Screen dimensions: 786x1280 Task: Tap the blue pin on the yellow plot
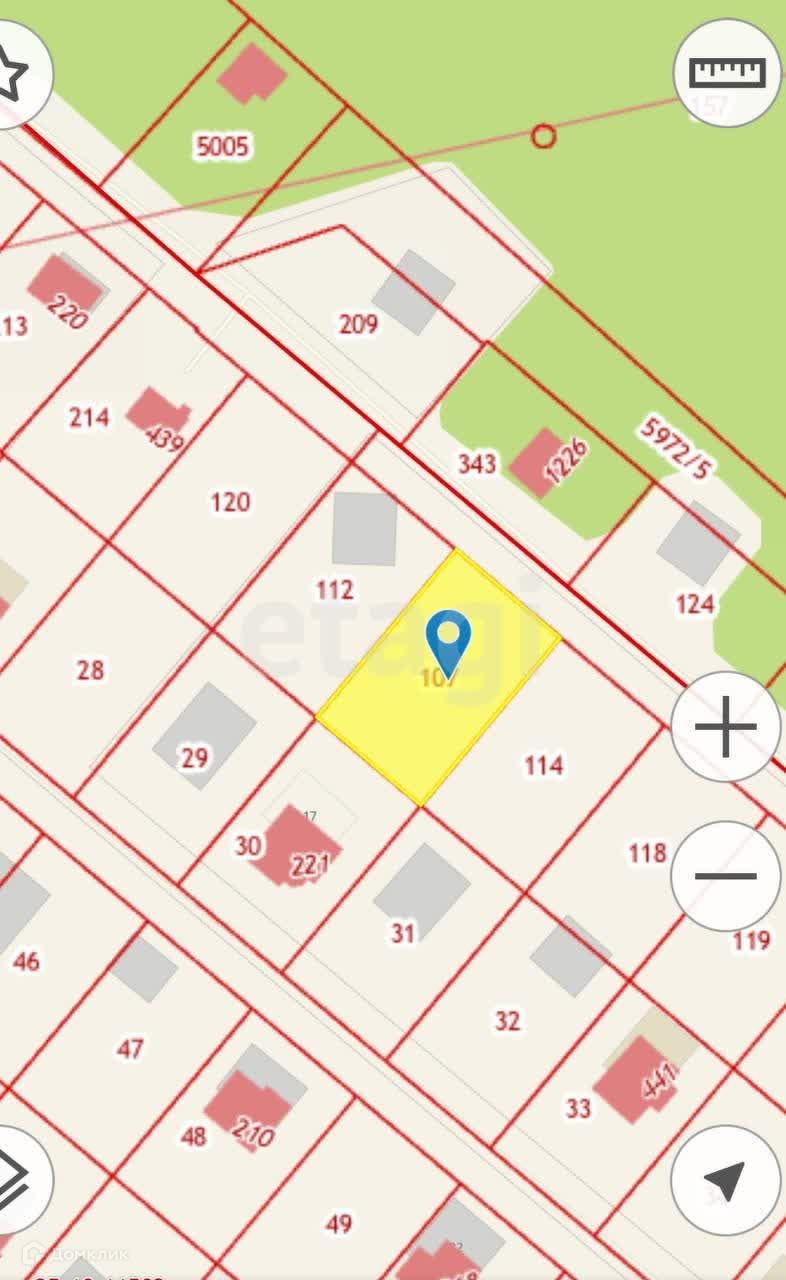(x=448, y=640)
